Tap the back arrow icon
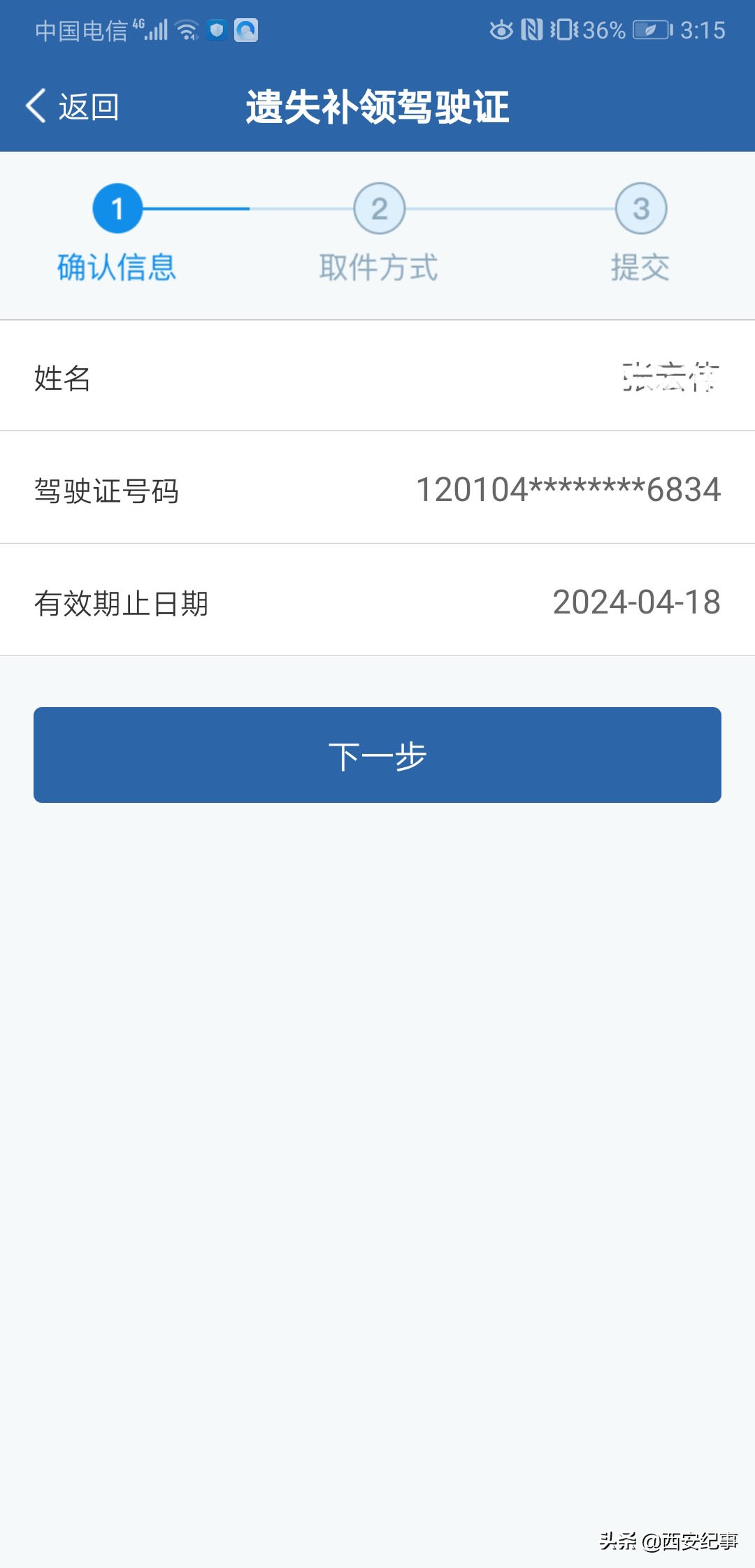The image size is (755, 1568). pyautogui.click(x=34, y=105)
